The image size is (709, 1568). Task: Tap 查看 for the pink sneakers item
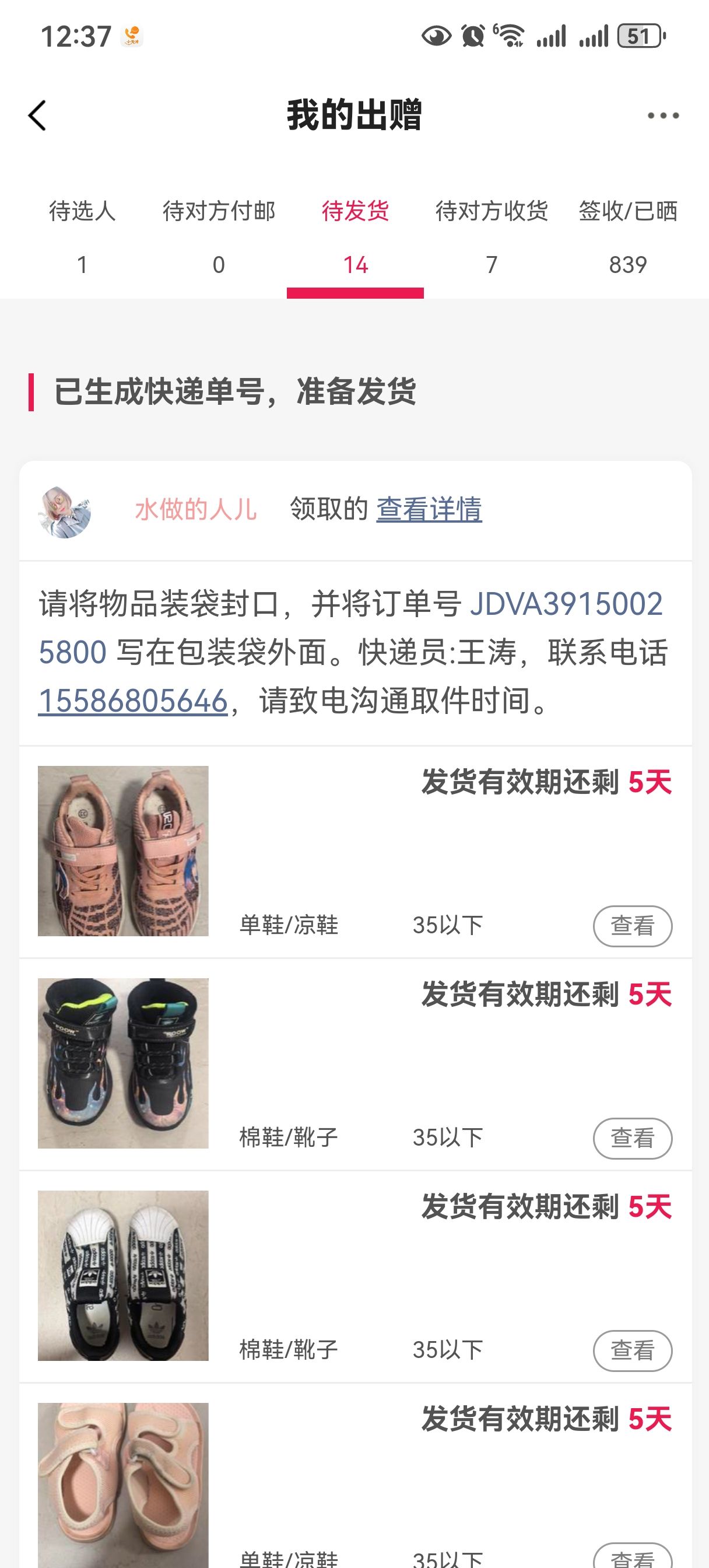click(x=632, y=926)
